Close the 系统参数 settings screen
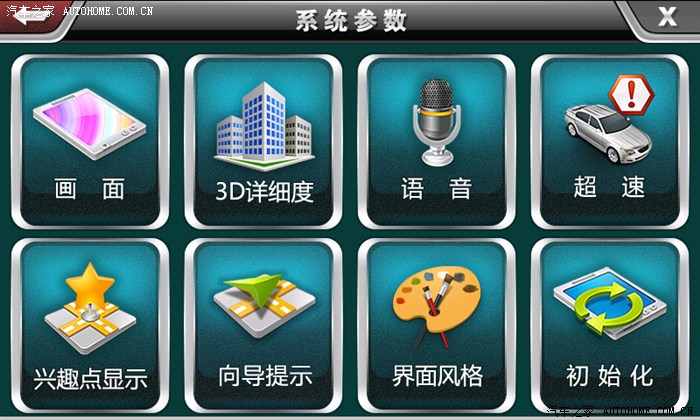The width and height of the screenshot is (700, 420). [x=665, y=16]
